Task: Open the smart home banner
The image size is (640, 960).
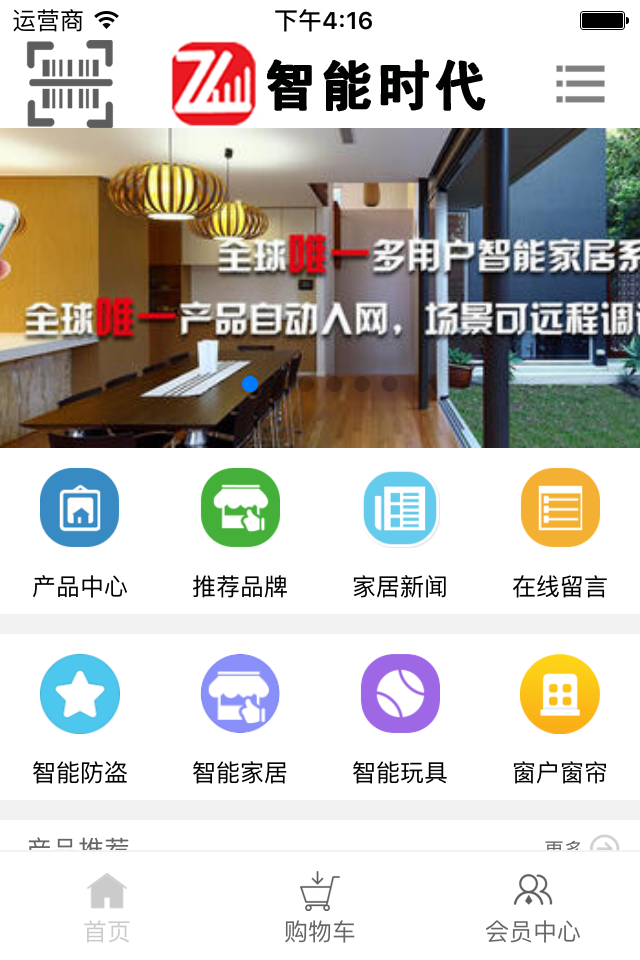Action: pyautogui.click(x=320, y=287)
